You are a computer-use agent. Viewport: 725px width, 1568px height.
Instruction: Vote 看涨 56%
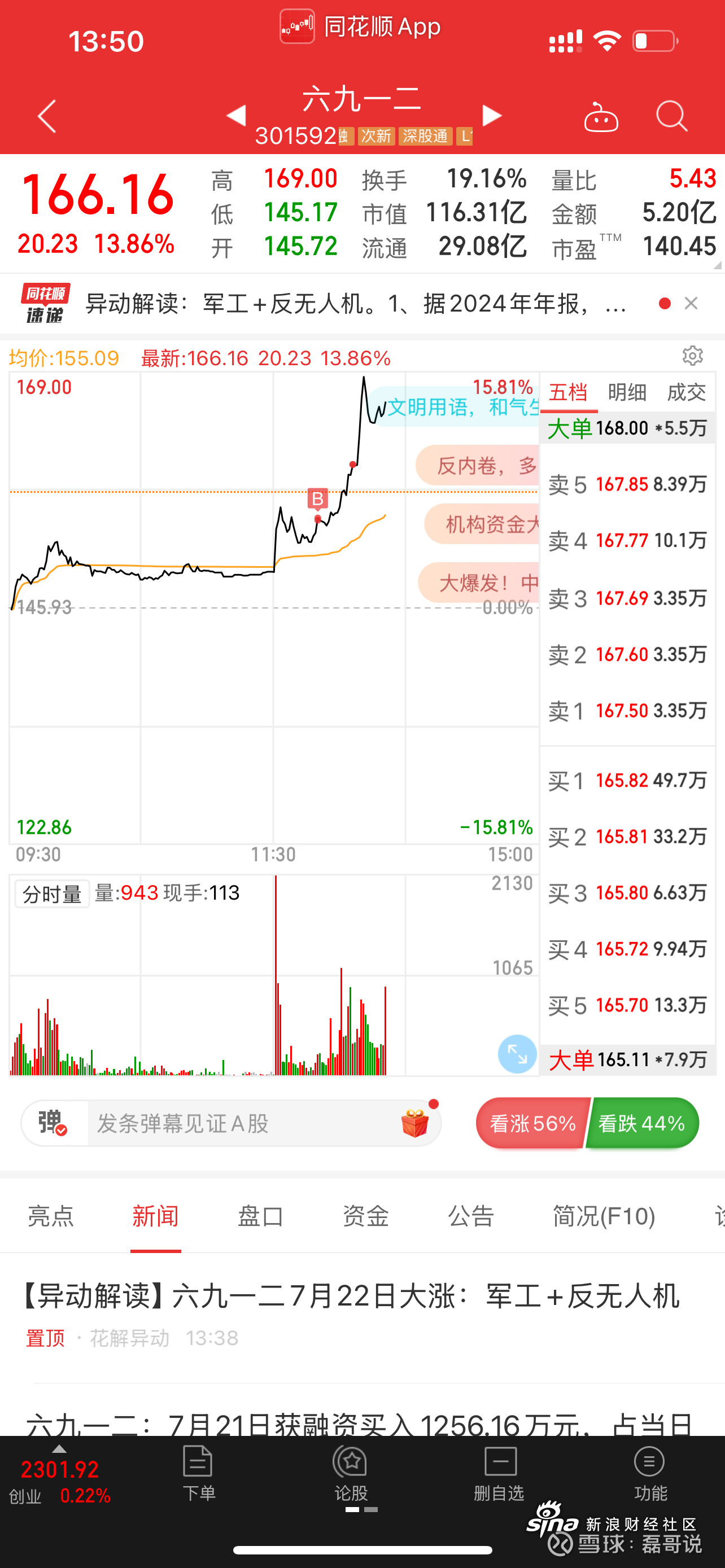tap(531, 1123)
